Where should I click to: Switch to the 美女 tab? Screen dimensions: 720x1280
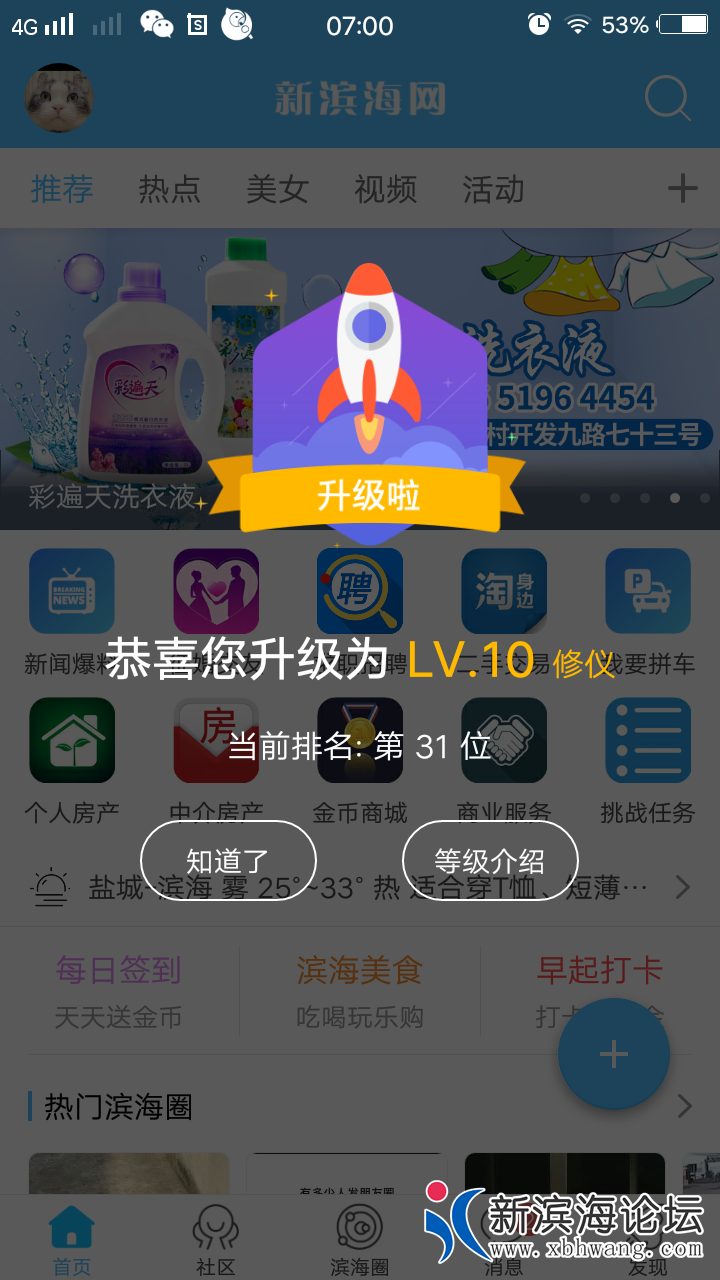click(277, 189)
